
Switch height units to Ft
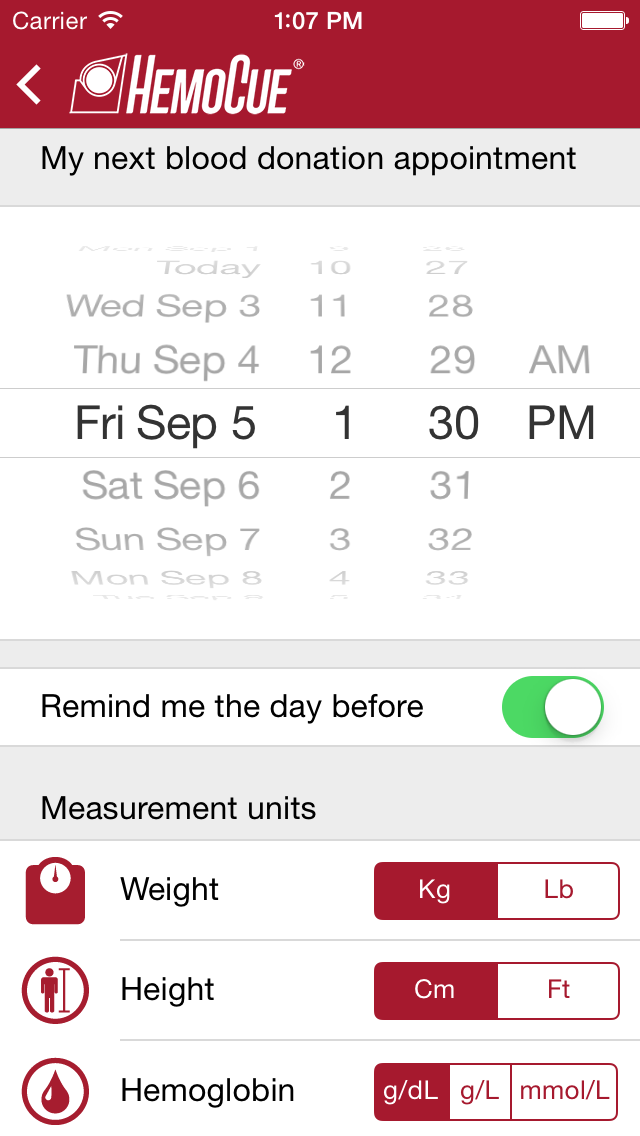click(x=558, y=990)
